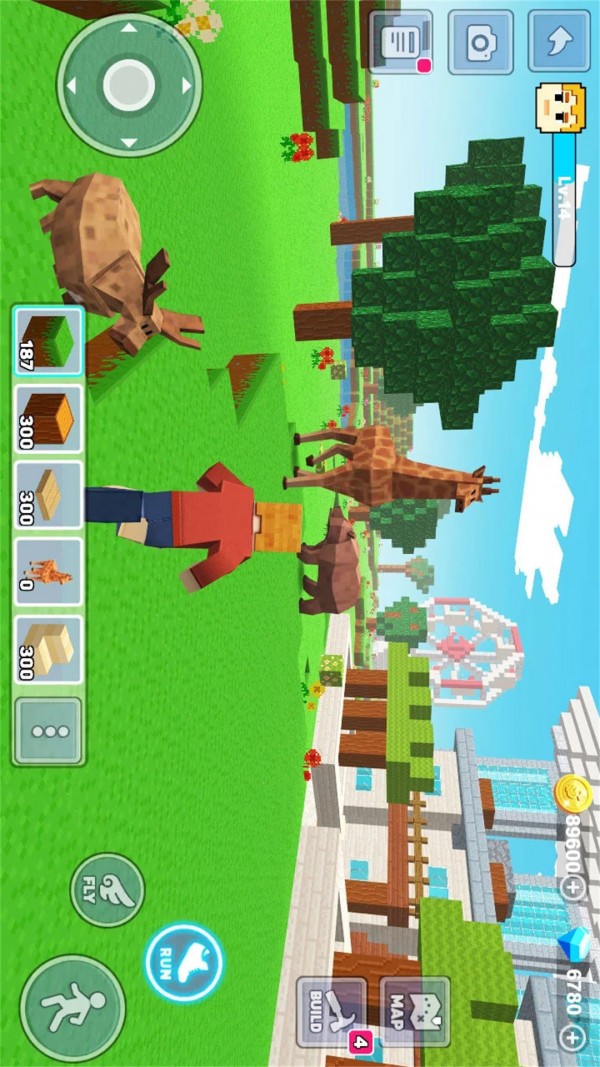Add more gems with plus button
Screen dimensions: 600x1067
[x=573, y=1038]
